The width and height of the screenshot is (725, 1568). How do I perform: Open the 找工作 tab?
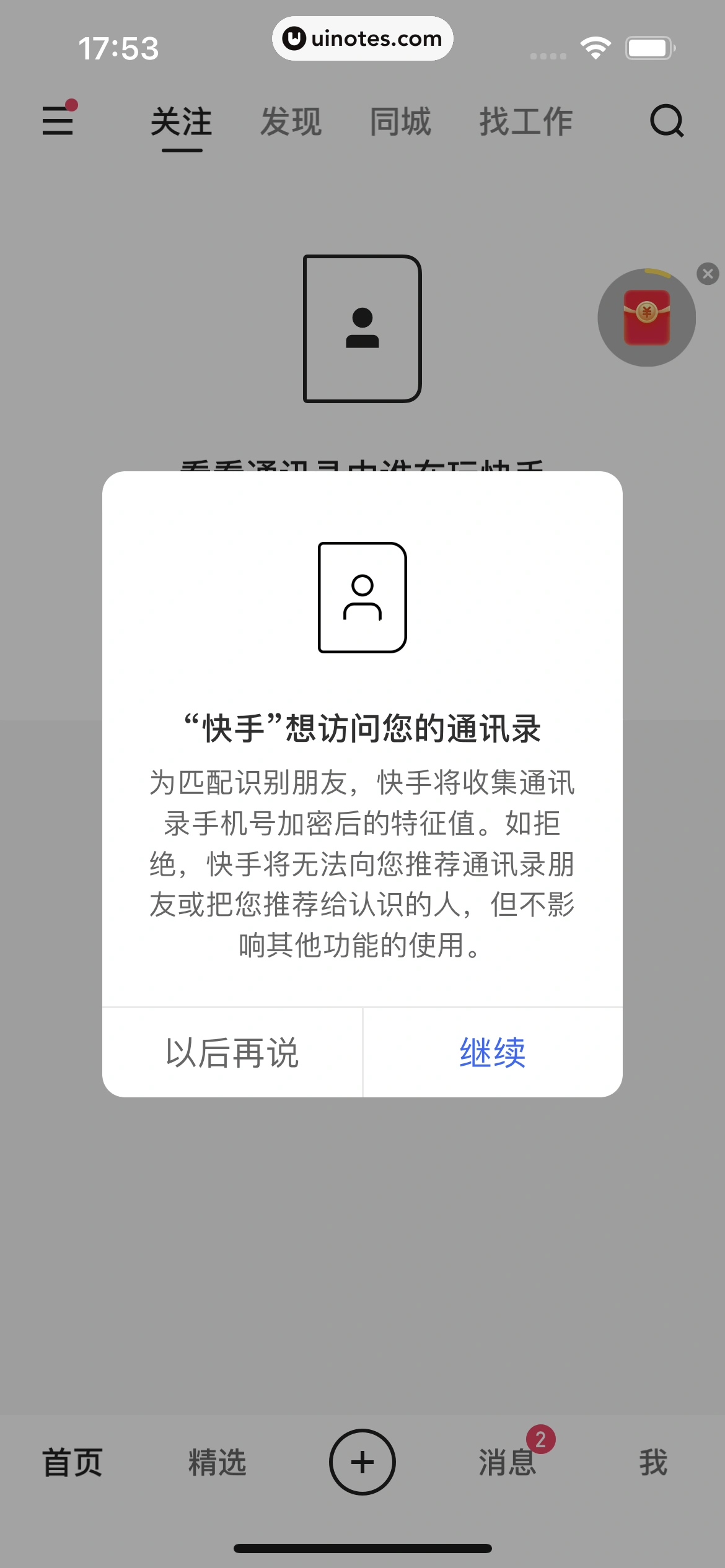coord(526,122)
